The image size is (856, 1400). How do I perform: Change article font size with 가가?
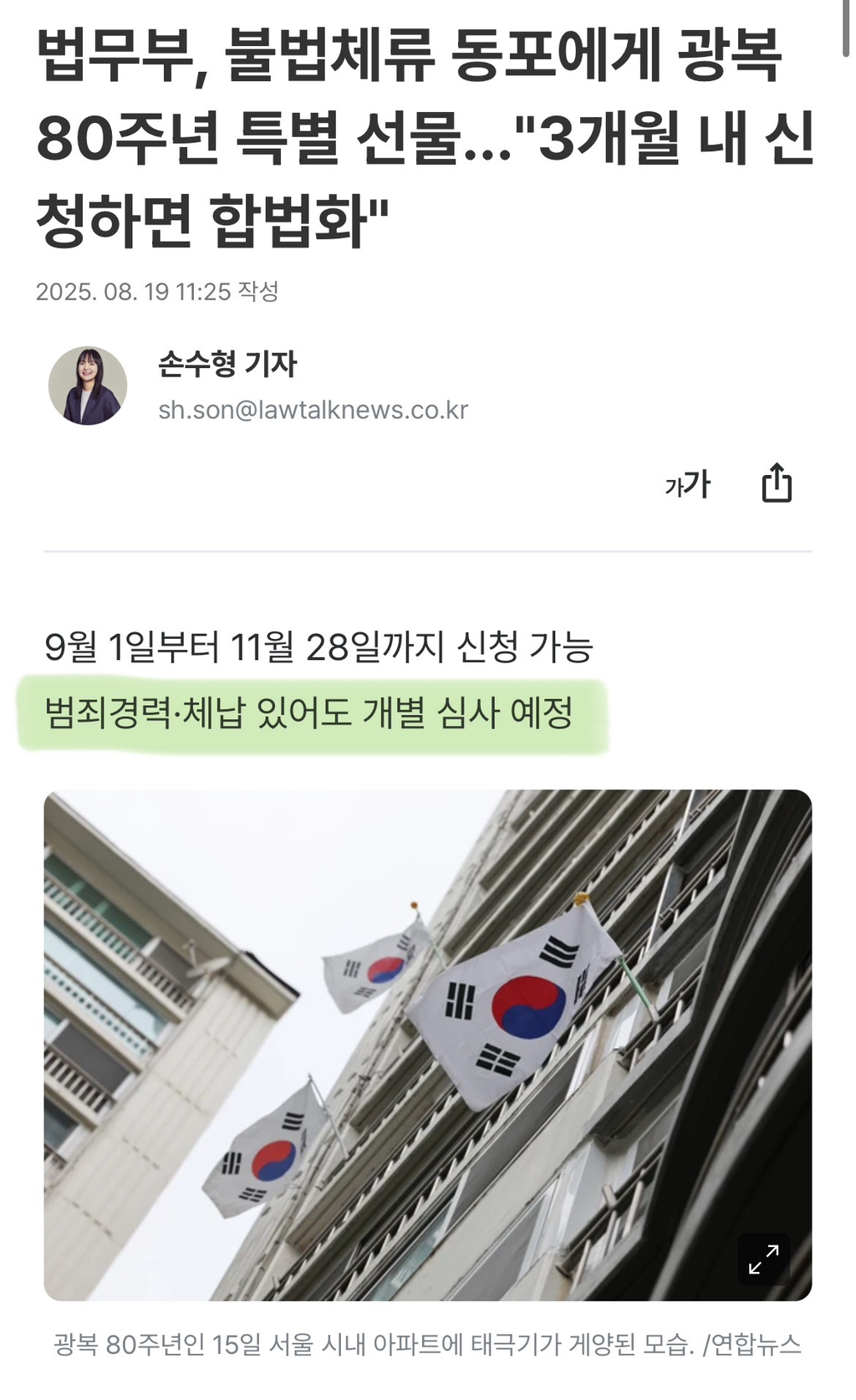point(687,484)
